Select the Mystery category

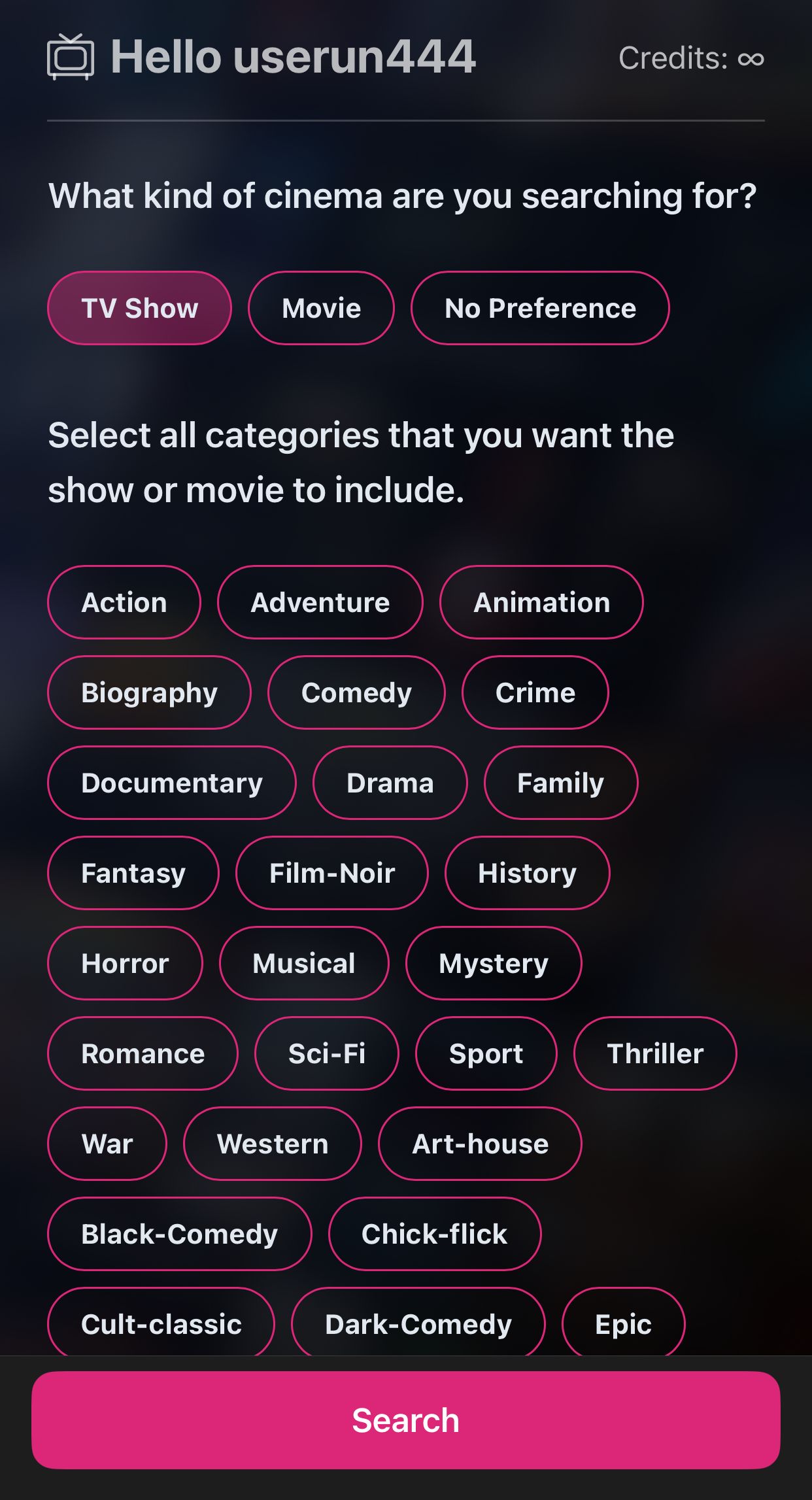pyautogui.click(x=494, y=963)
